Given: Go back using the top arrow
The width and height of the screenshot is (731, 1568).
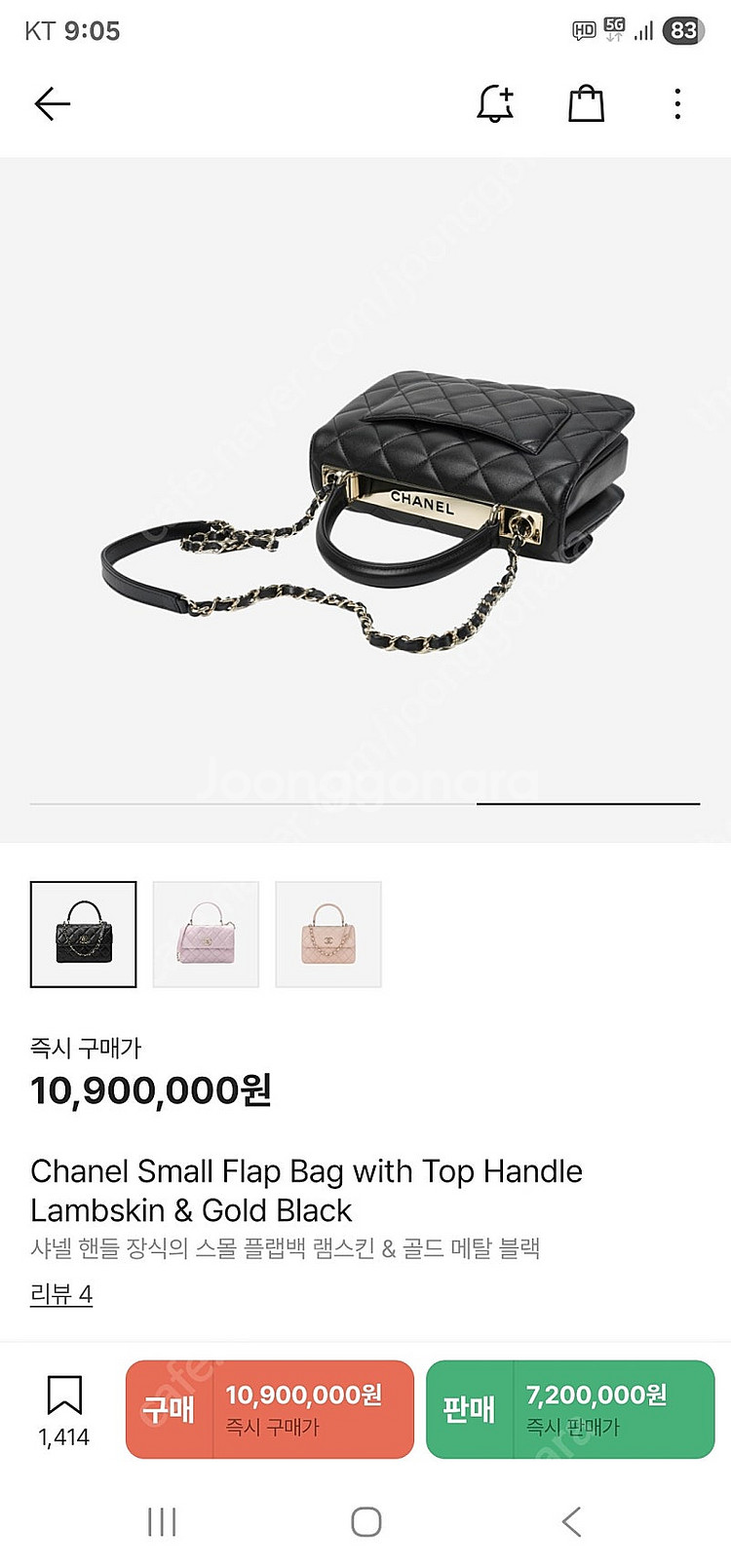Looking at the screenshot, I should click(x=52, y=103).
